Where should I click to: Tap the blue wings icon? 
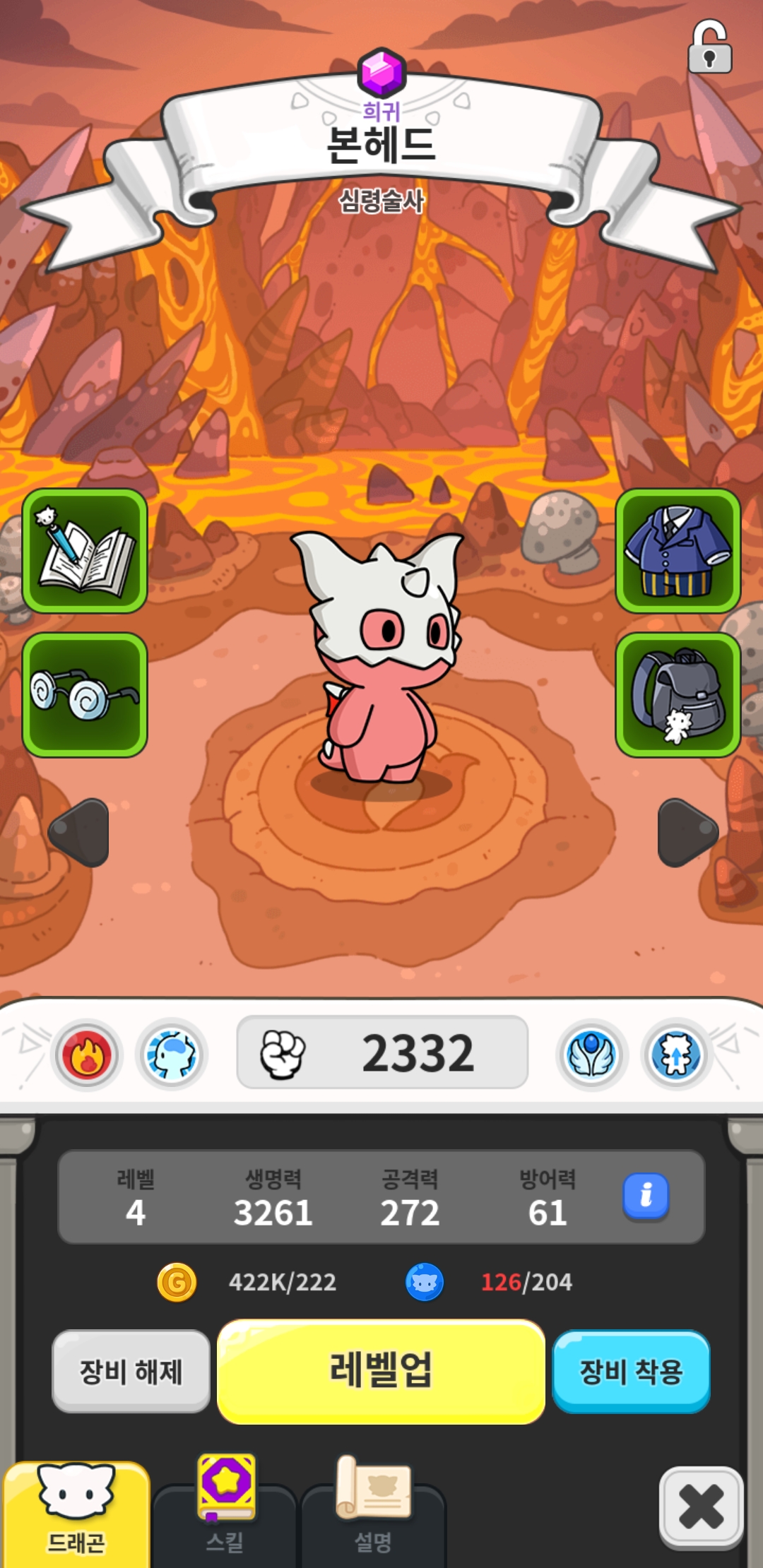pyautogui.click(x=592, y=1055)
